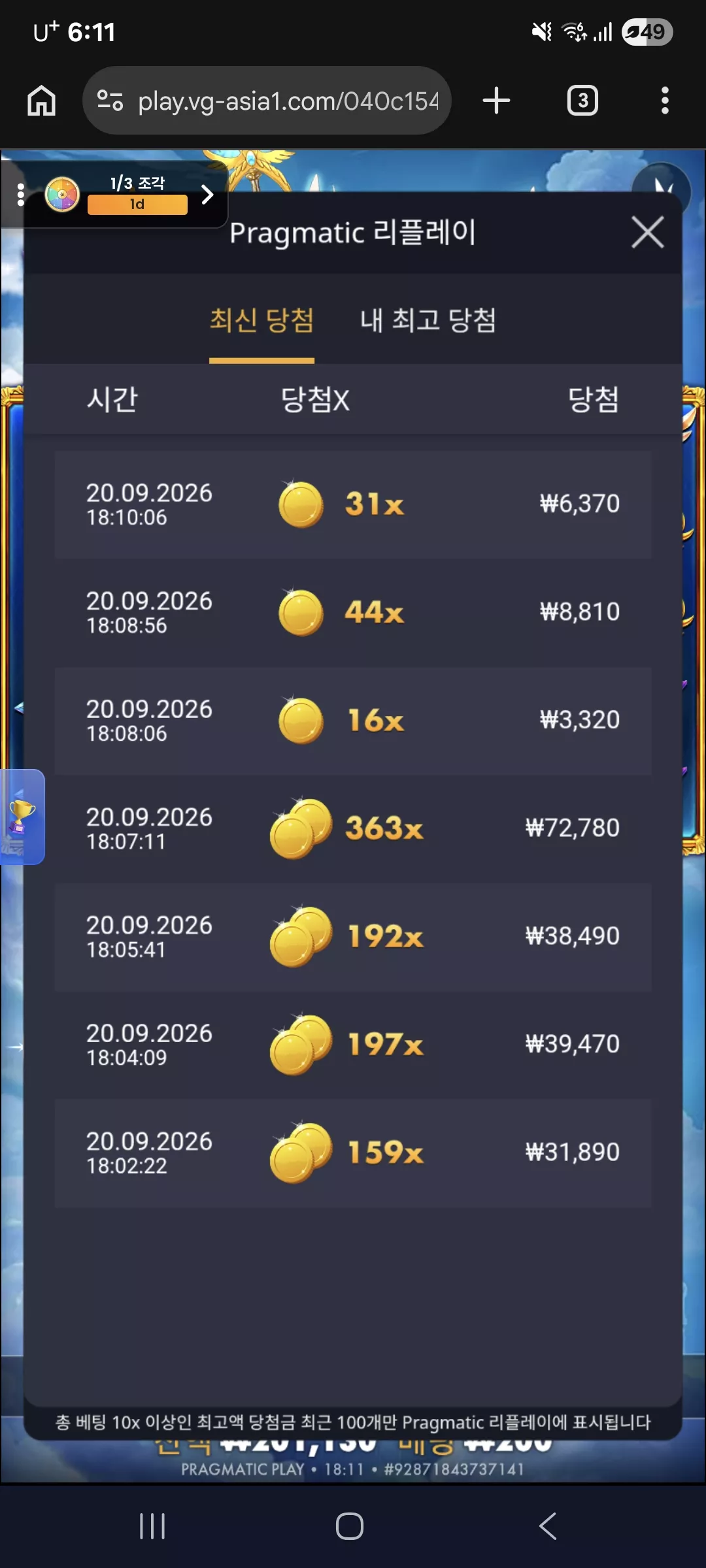Open recent apps from the navigation bar
This screenshot has width=706, height=1568.
pyautogui.click(x=152, y=1526)
